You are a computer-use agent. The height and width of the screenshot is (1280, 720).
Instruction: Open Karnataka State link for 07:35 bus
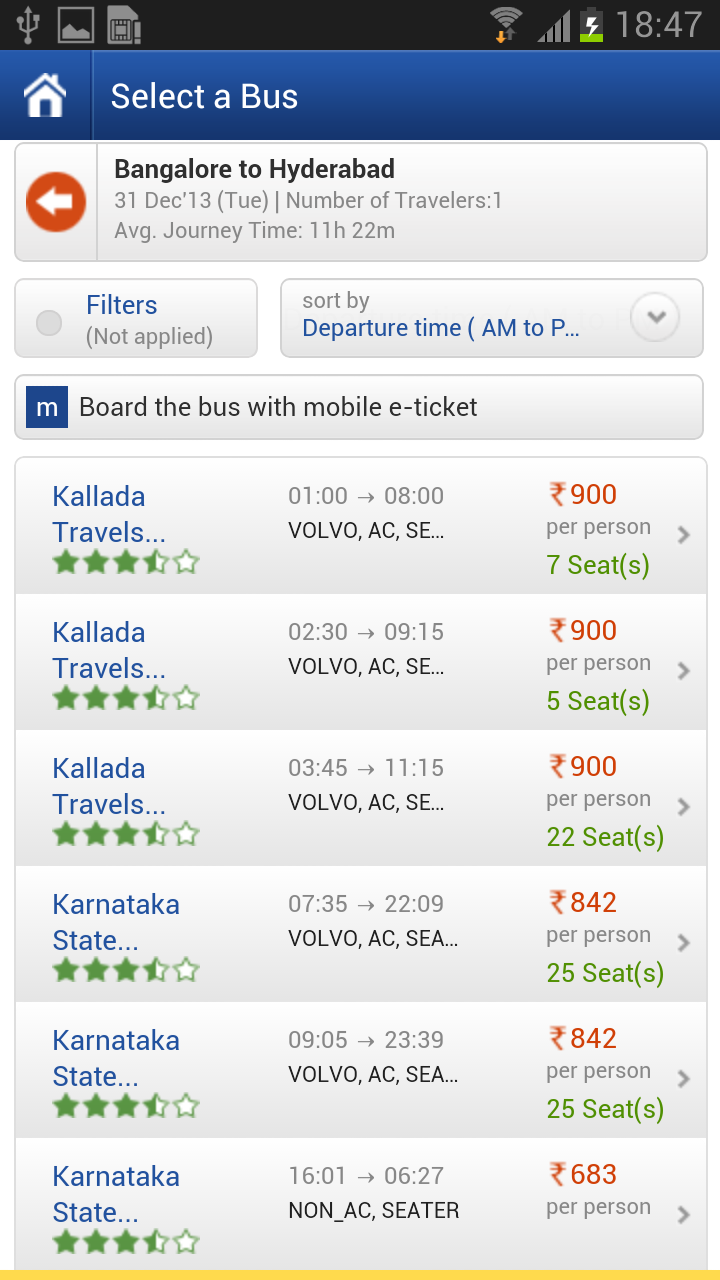[x=116, y=921]
